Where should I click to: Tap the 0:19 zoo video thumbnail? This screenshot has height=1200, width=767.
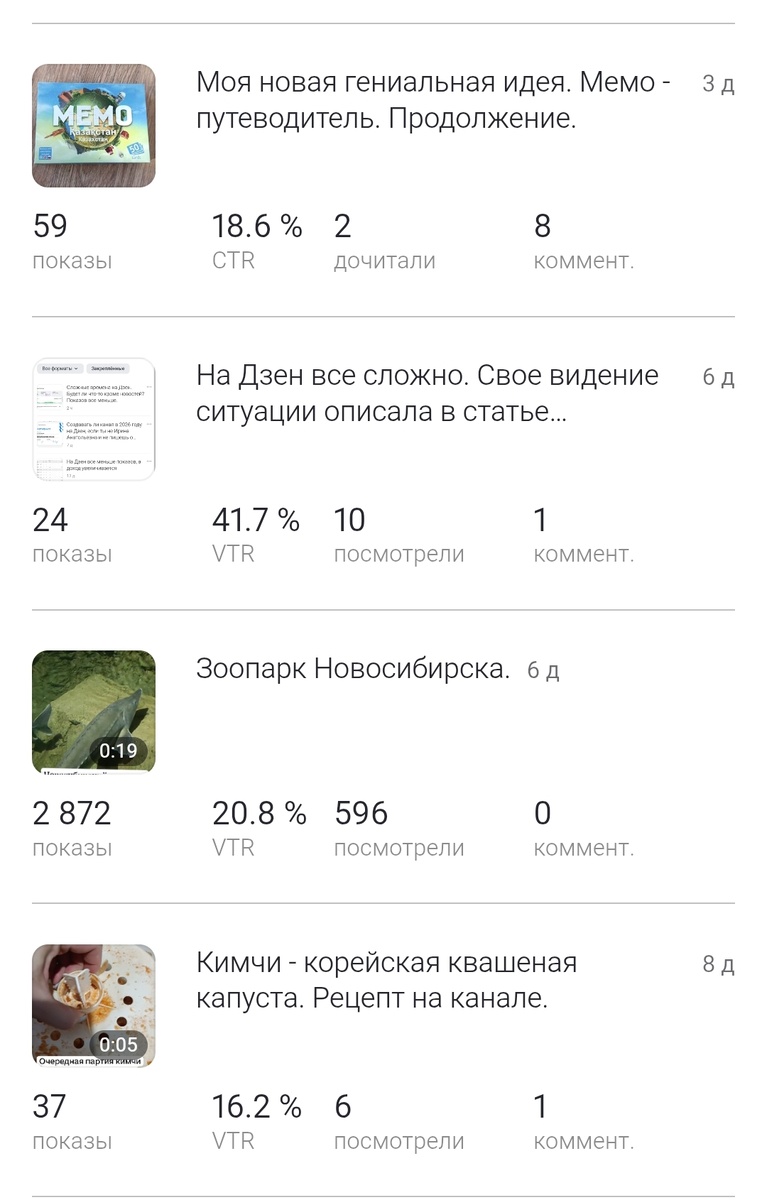pyautogui.click(x=94, y=712)
